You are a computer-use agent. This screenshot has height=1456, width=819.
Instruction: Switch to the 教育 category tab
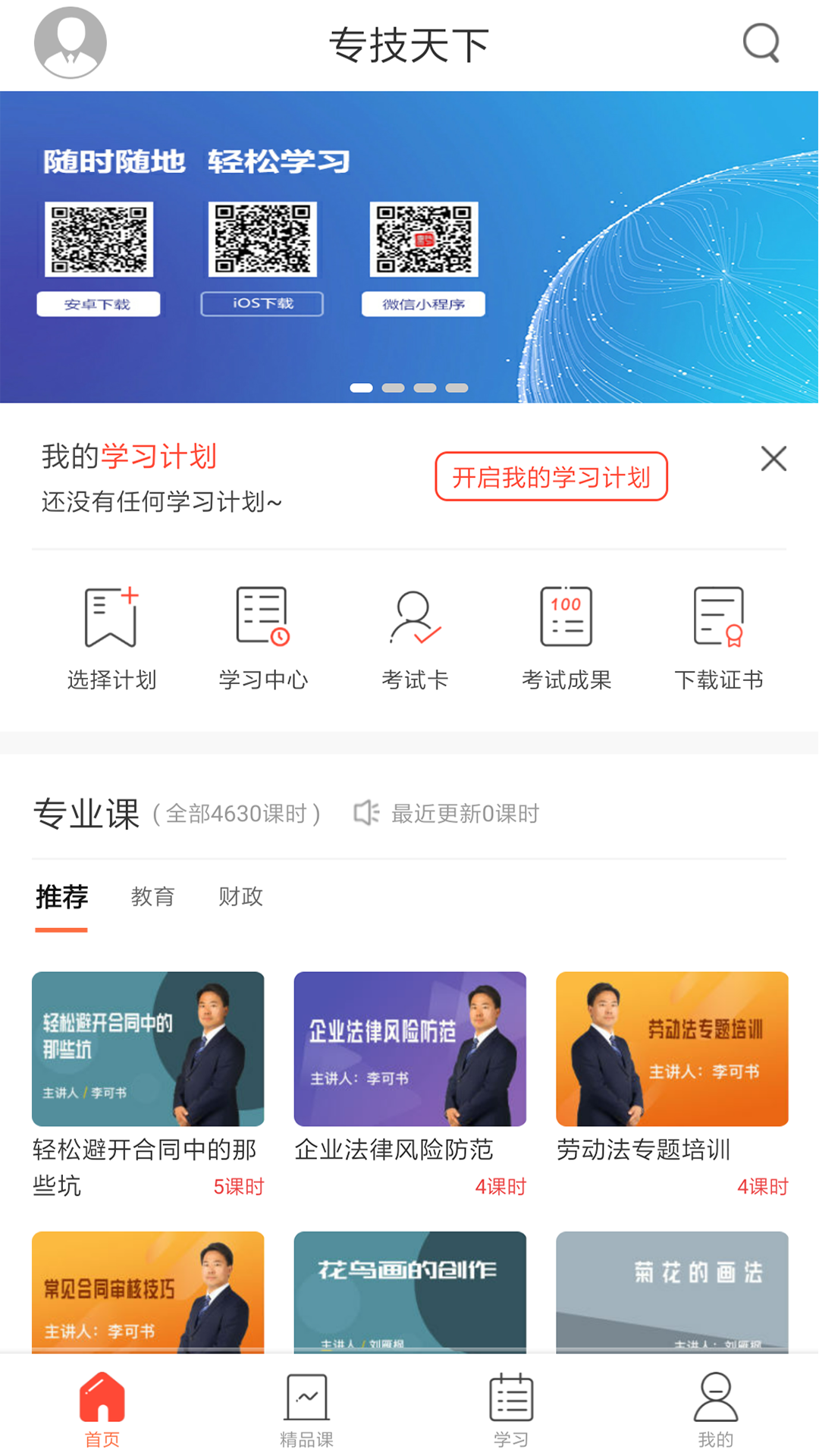(153, 897)
